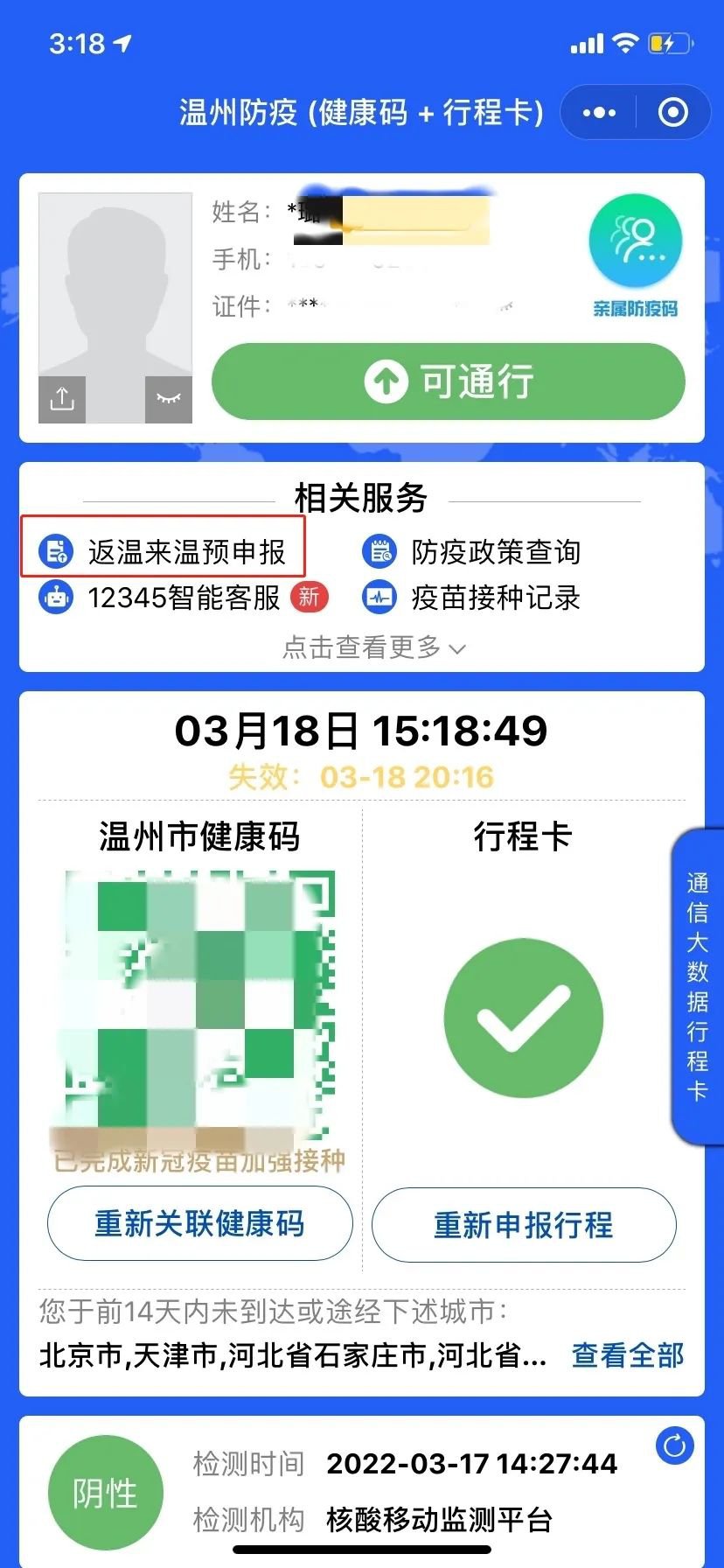Close the mini program via circle icon
Viewport: 724px width, 1568px height.
(672, 113)
